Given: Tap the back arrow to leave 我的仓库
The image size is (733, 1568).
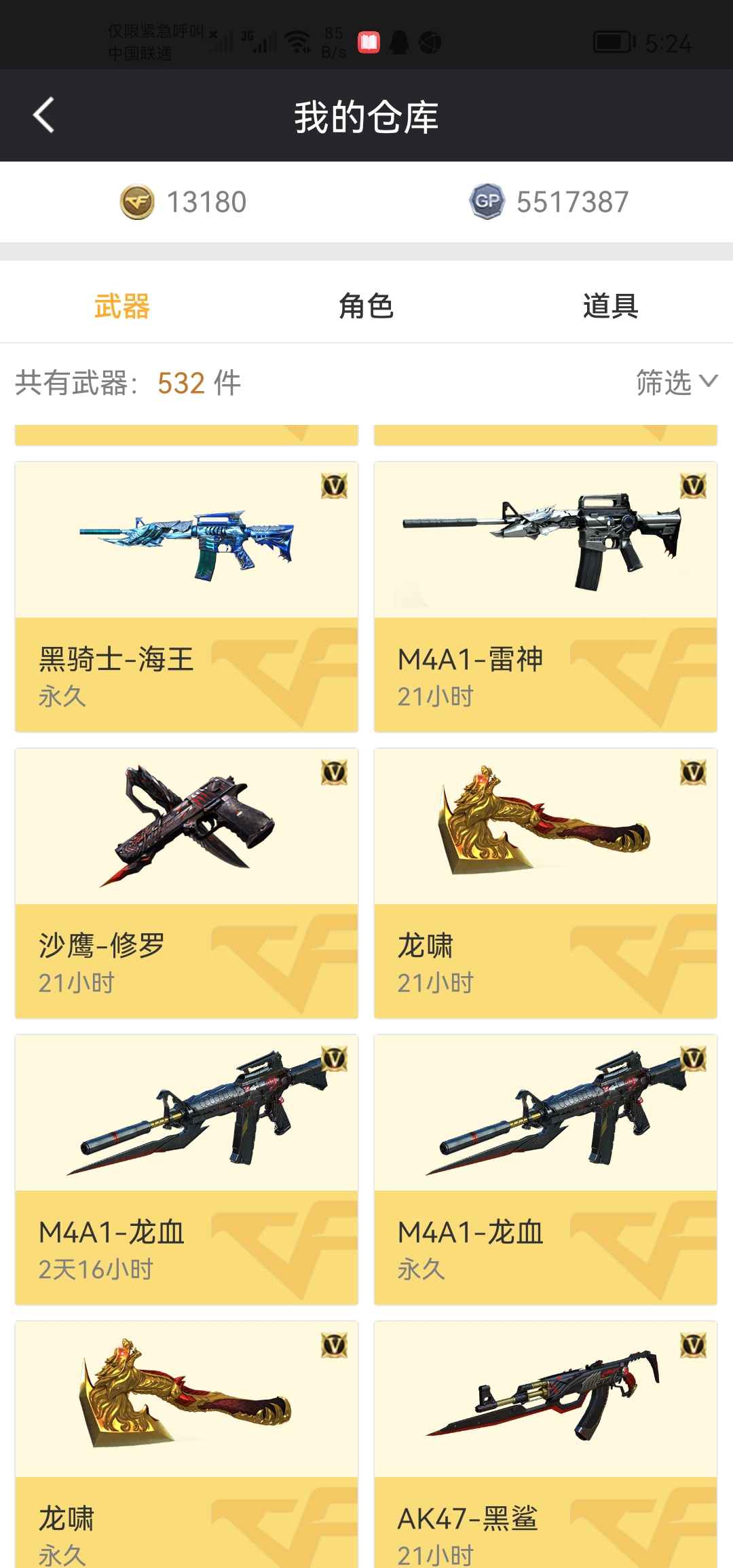Looking at the screenshot, I should [x=43, y=115].
